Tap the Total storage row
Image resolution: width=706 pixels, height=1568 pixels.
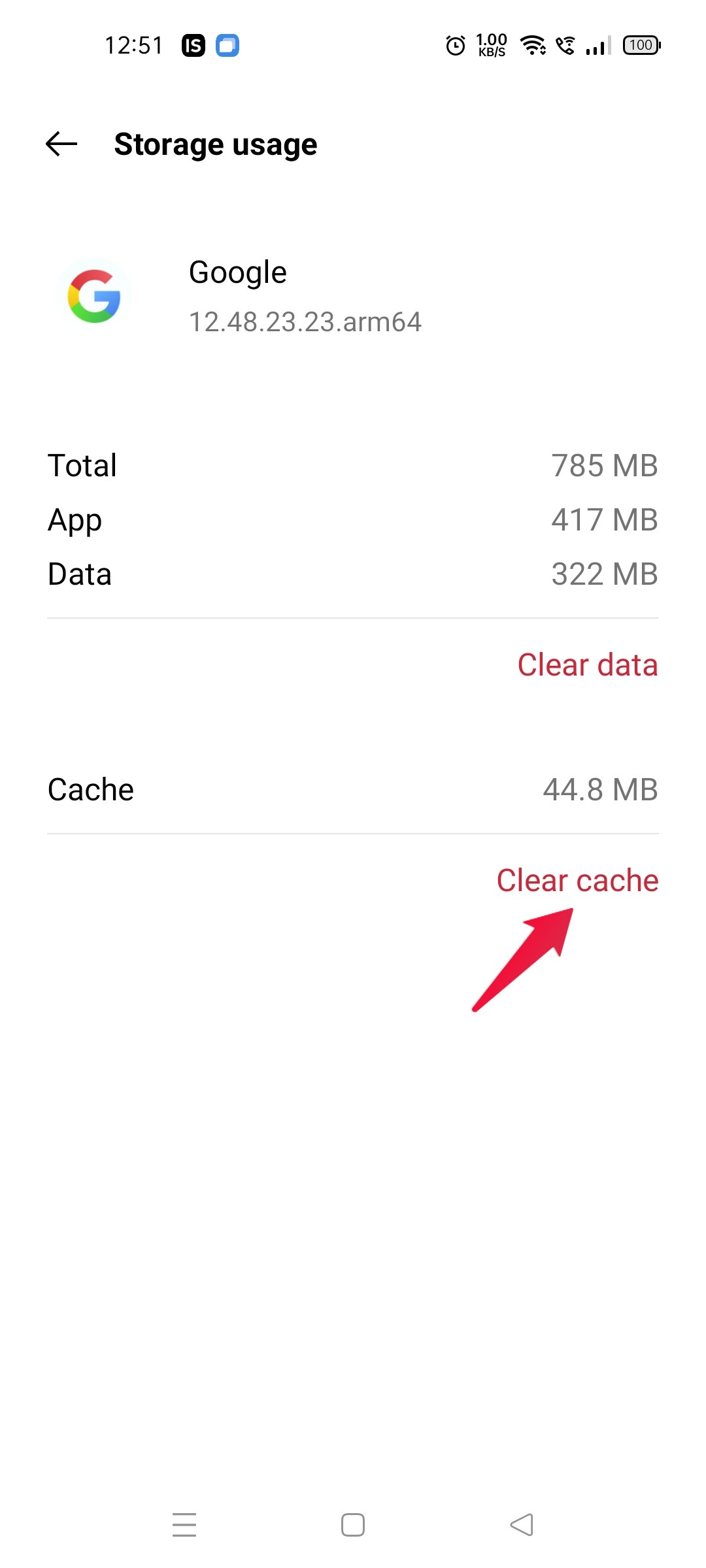tap(353, 465)
